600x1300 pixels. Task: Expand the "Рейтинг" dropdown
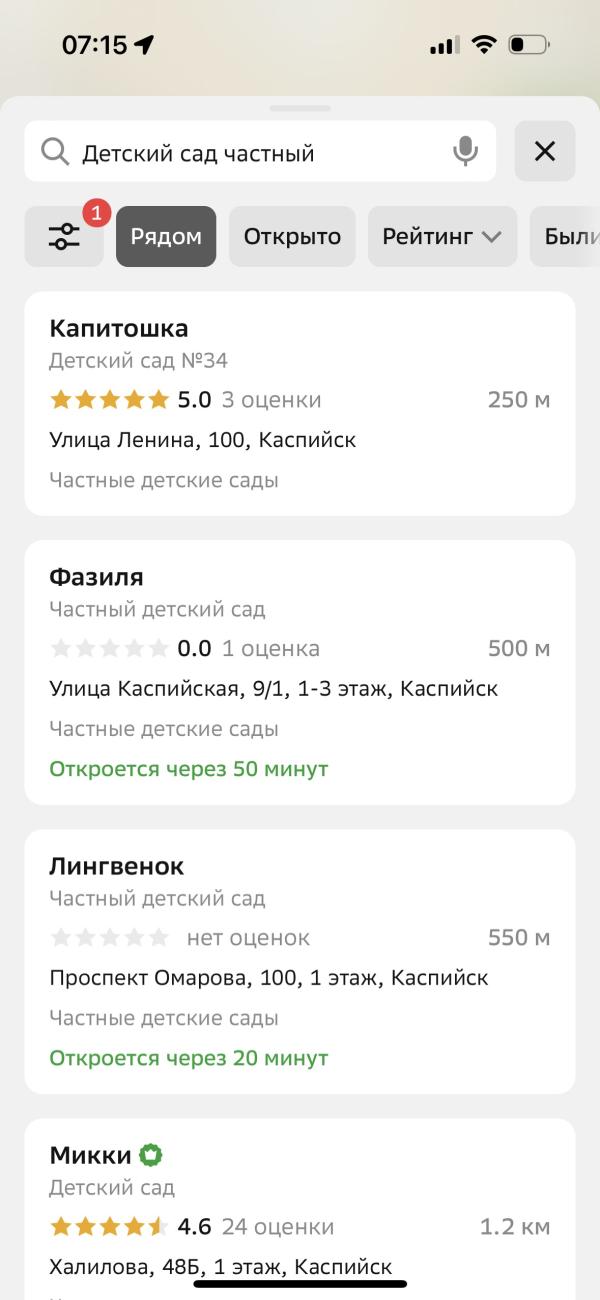442,237
